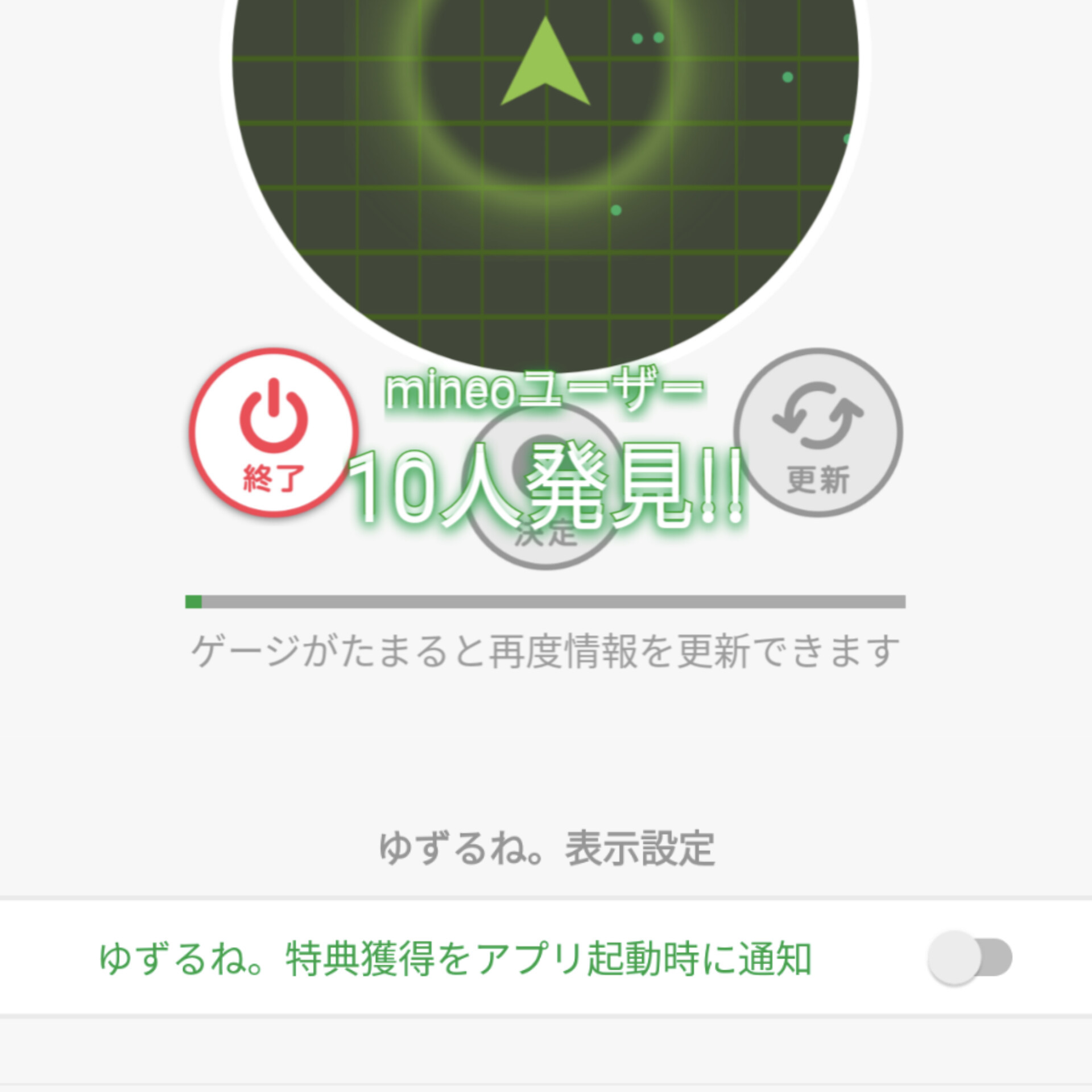This screenshot has height=1092, width=1092.
Task: Enable ゆずるね。特典獲得 notification toggle
Action: tap(969, 958)
